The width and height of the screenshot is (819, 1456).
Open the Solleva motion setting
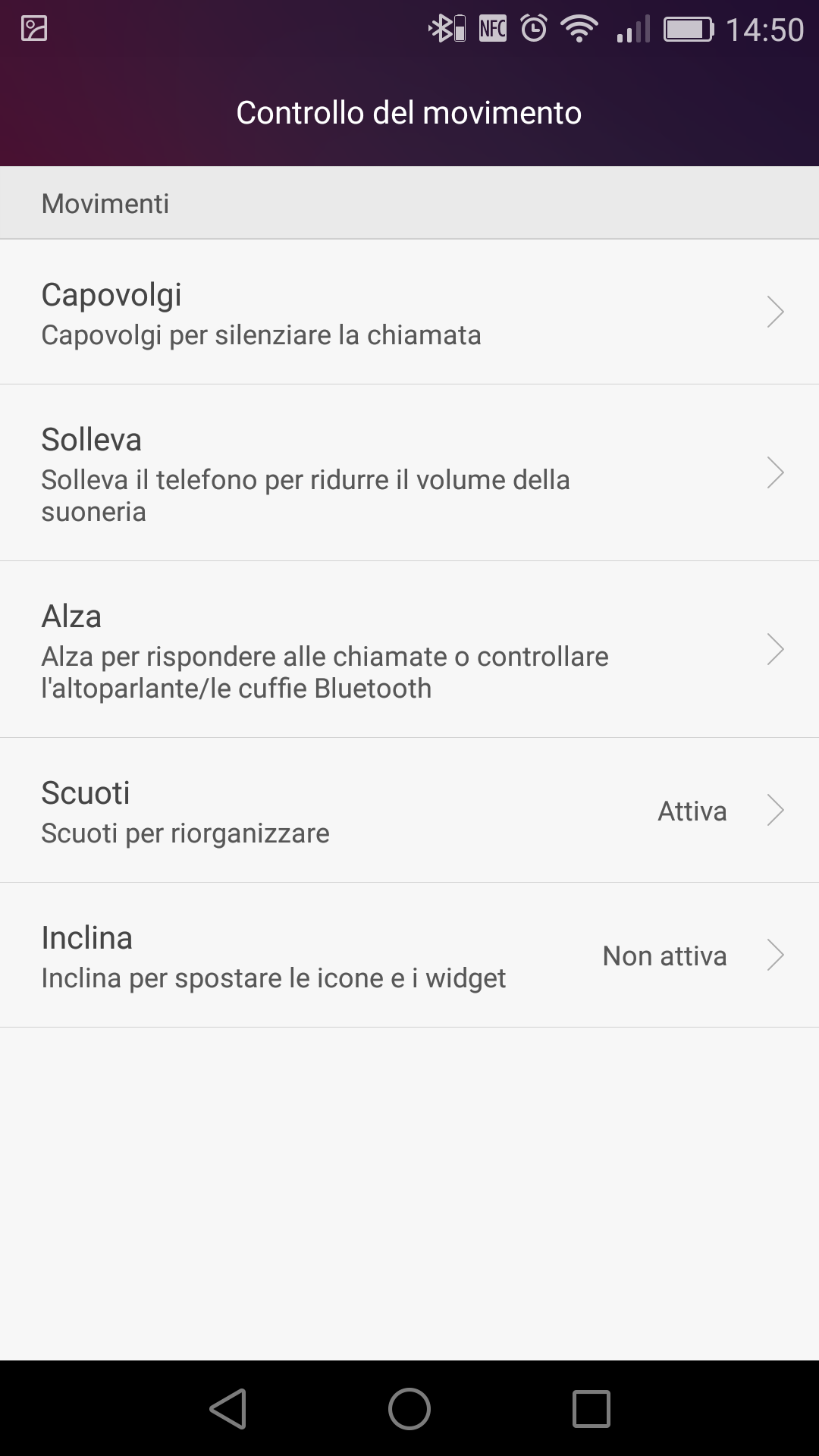point(409,472)
